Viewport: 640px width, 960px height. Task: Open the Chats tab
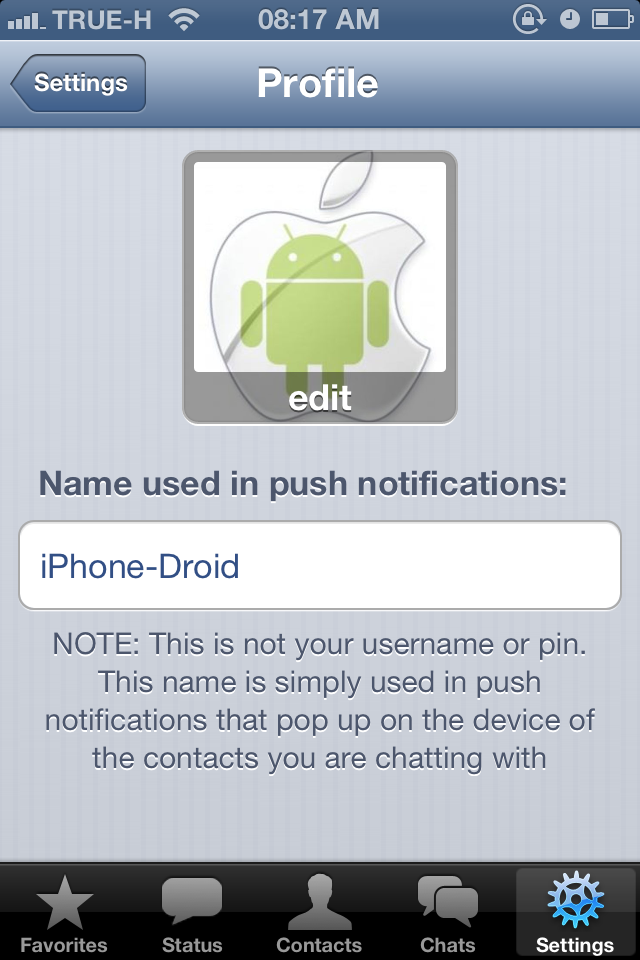click(447, 912)
